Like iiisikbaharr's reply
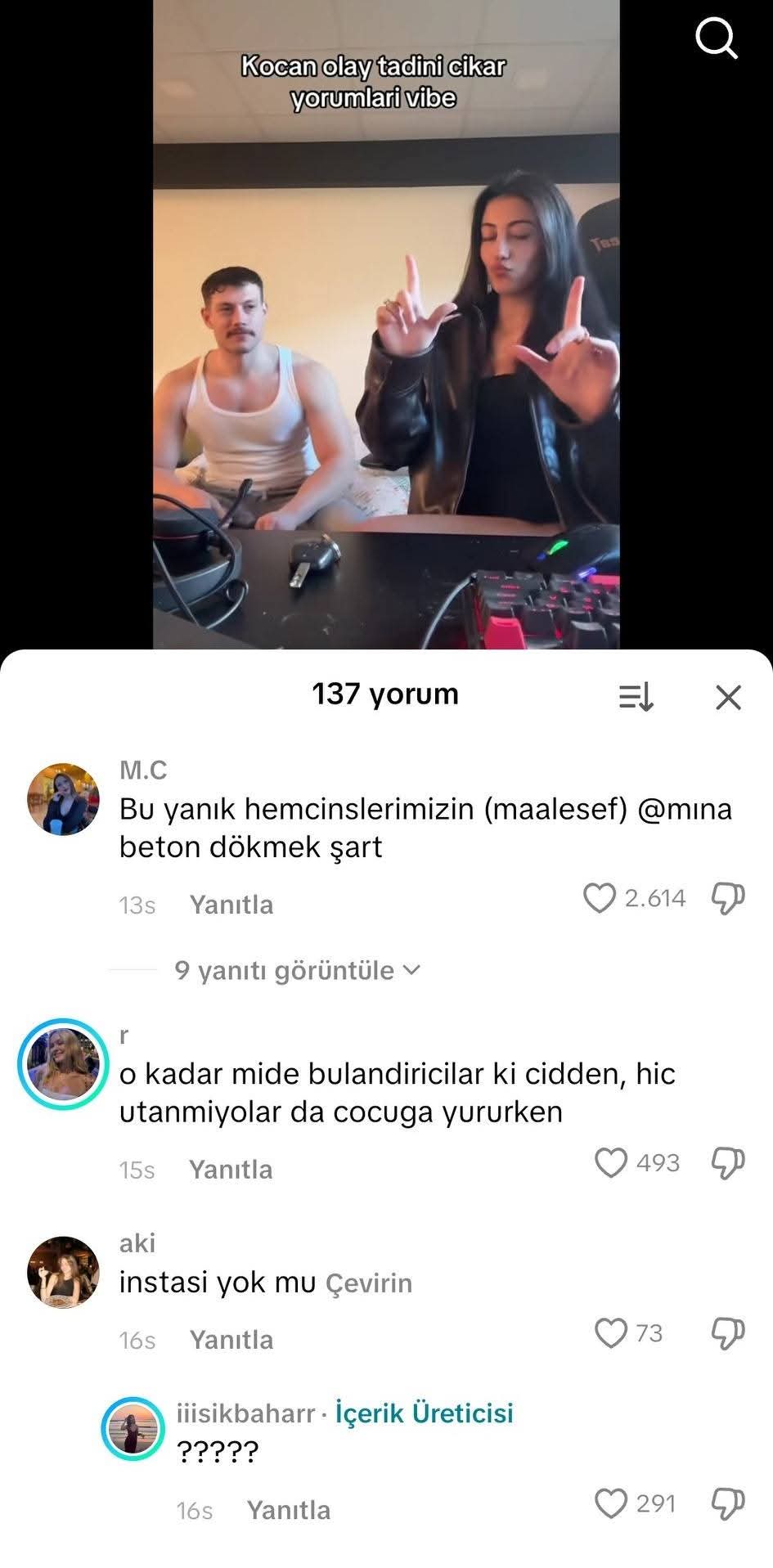773x1568 pixels. pyautogui.click(x=610, y=1503)
